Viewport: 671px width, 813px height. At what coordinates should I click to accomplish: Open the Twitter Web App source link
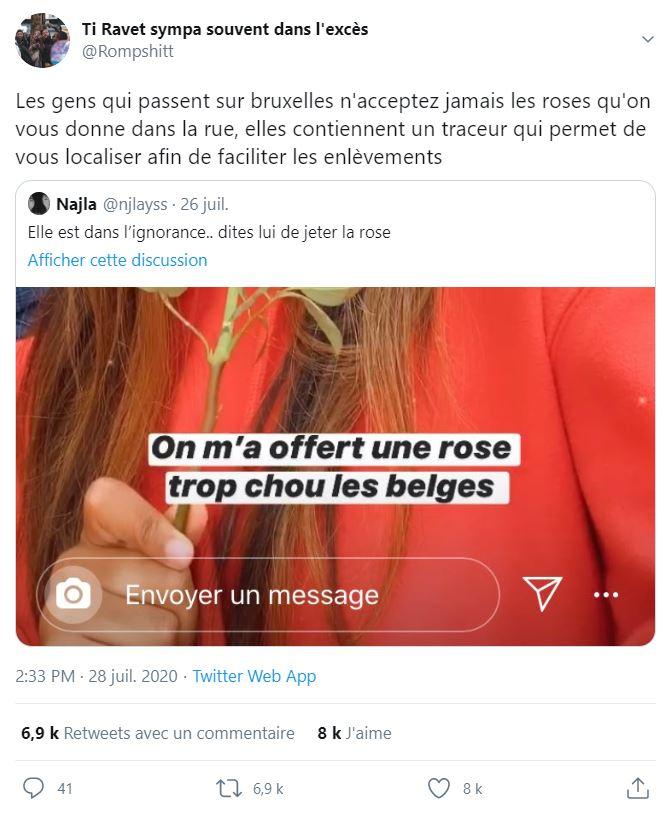pyautogui.click(x=254, y=676)
